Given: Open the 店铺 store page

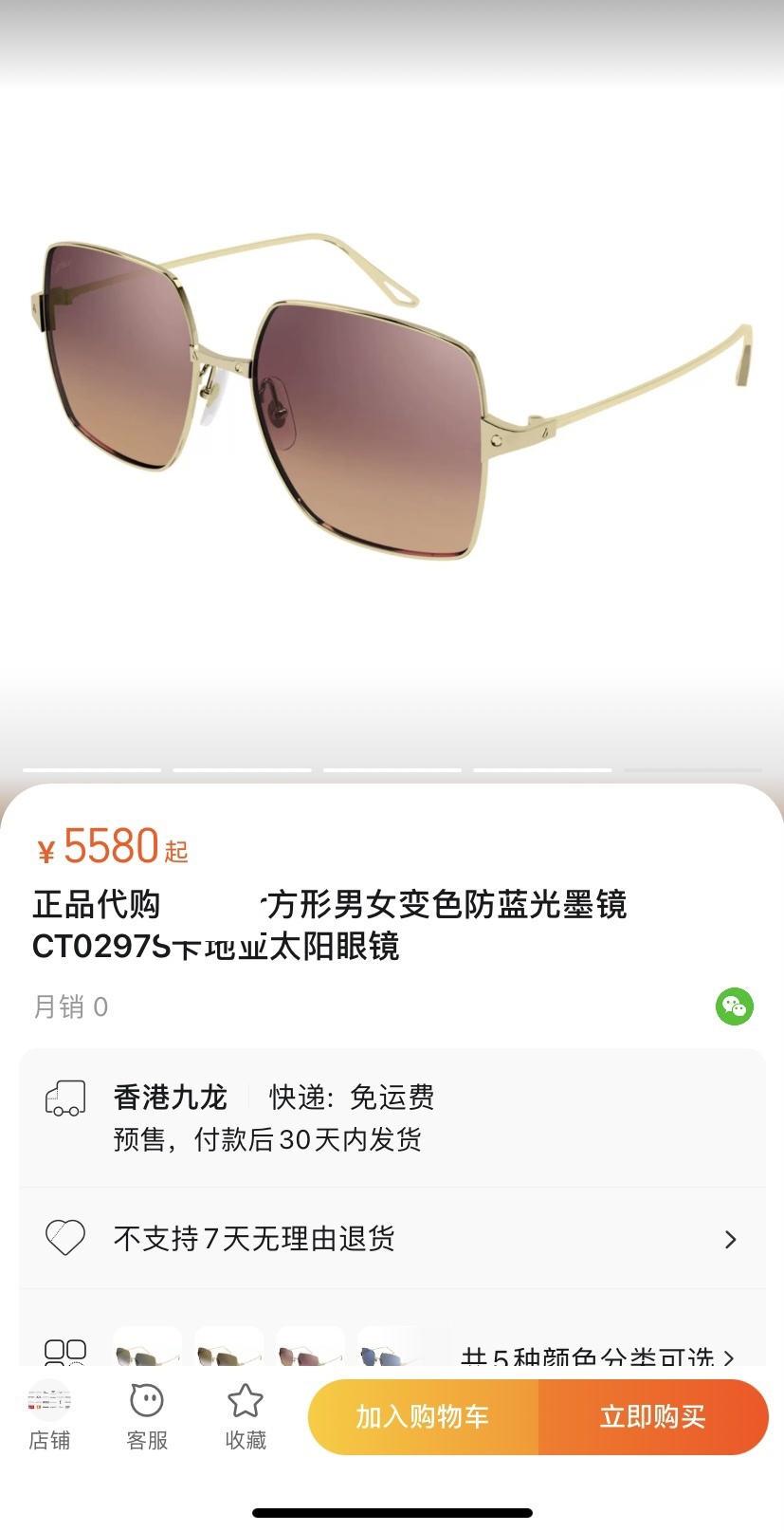Looking at the screenshot, I should (49, 1414).
